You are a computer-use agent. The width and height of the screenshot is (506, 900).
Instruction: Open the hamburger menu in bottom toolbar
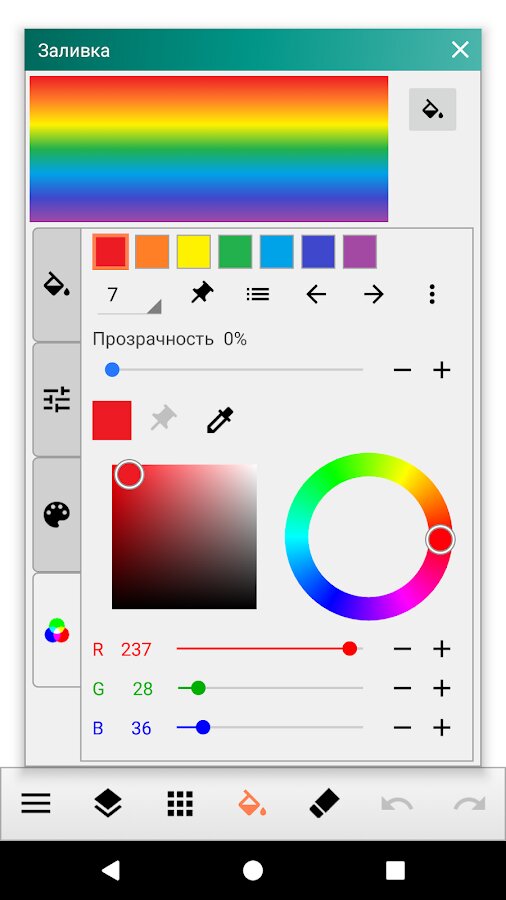pyautogui.click(x=36, y=803)
